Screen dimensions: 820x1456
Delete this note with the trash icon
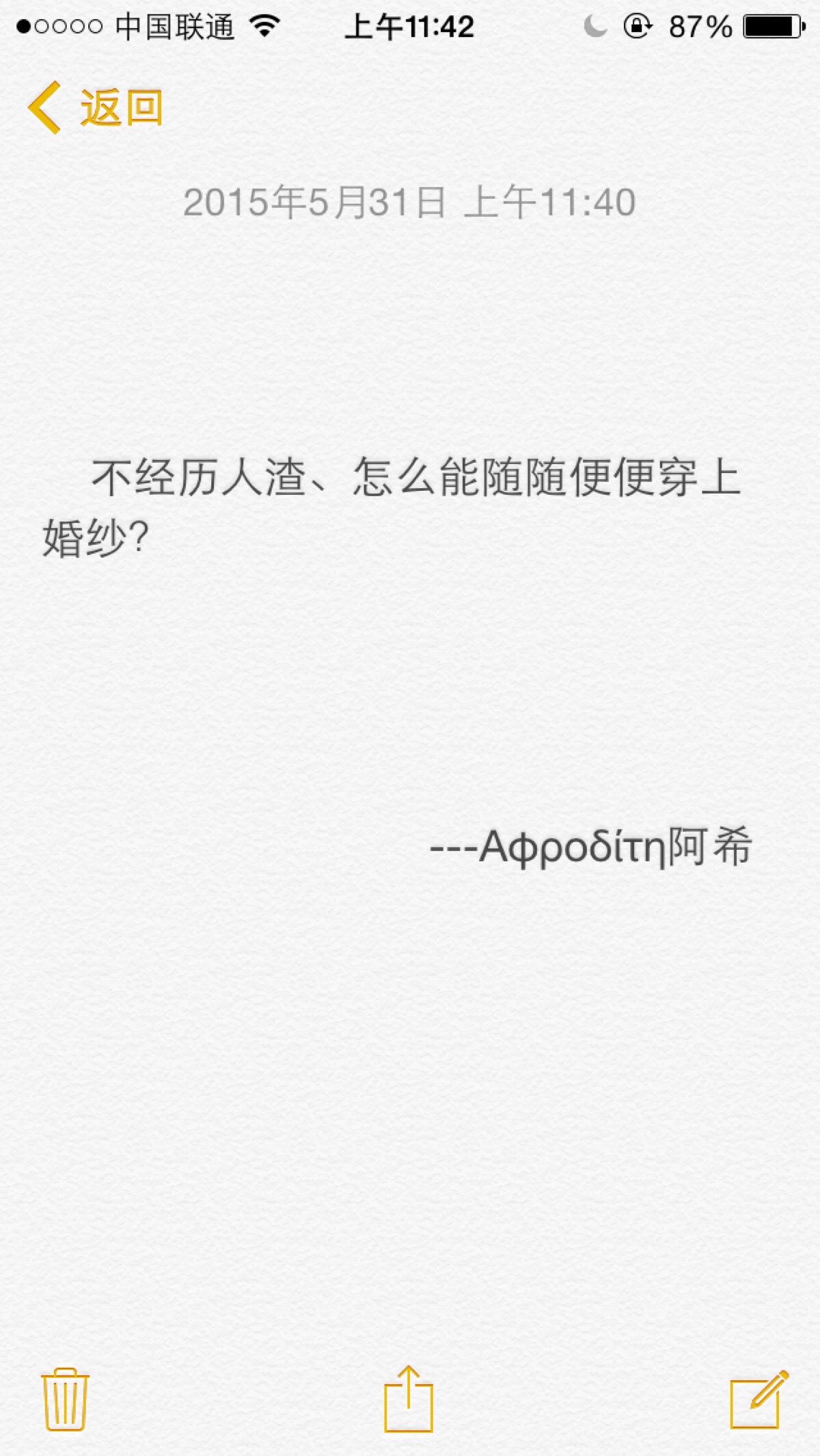click(x=65, y=1399)
